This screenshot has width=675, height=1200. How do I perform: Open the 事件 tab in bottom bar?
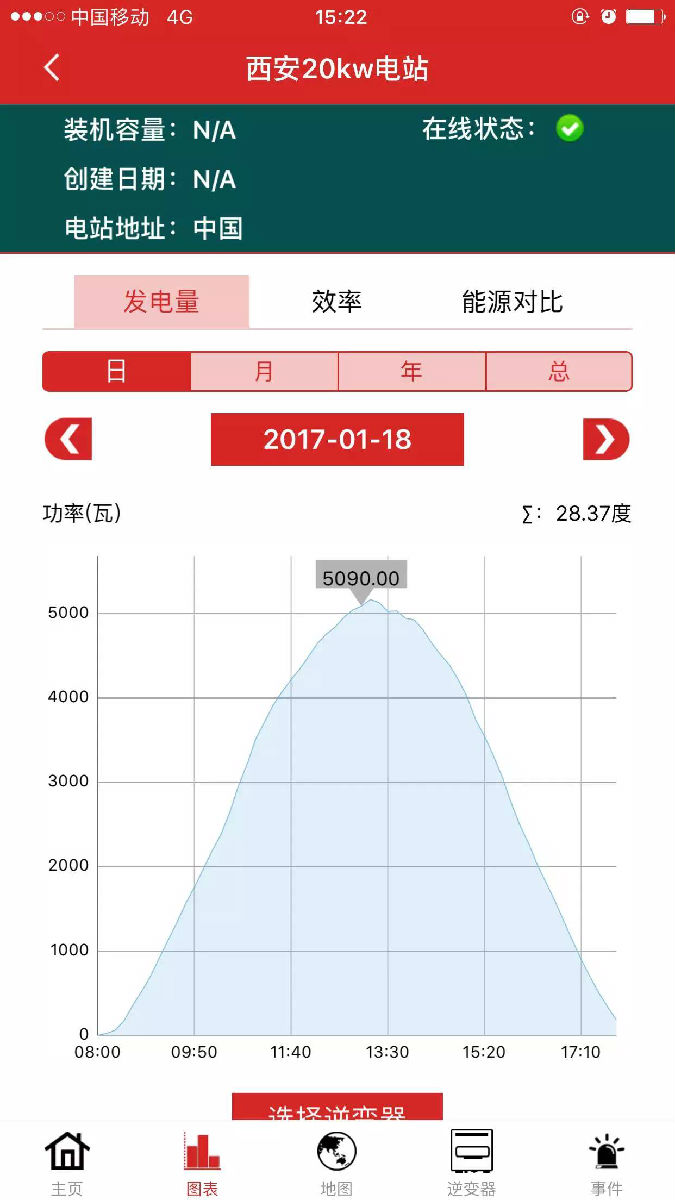[x=606, y=1162]
